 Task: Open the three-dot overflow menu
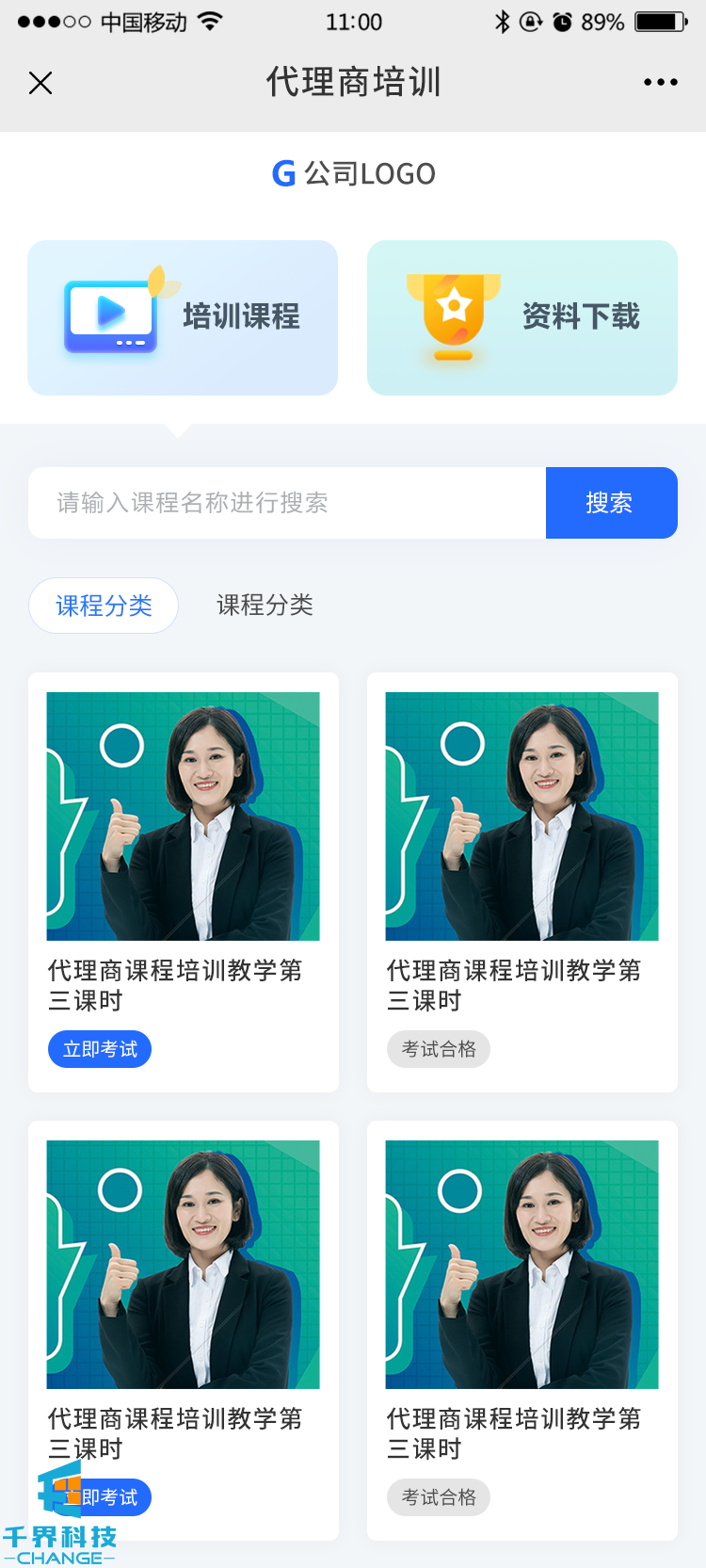coord(660,83)
